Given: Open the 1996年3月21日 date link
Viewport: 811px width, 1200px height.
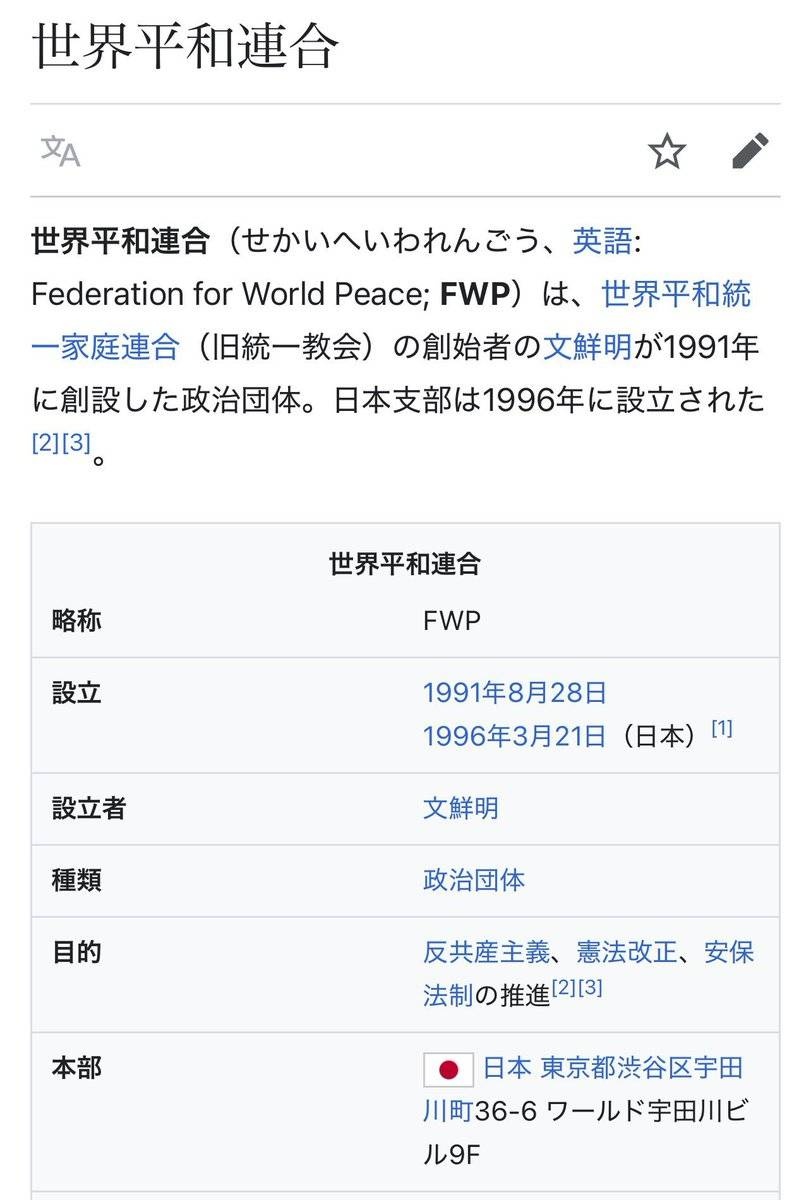Looking at the screenshot, I should coord(514,736).
